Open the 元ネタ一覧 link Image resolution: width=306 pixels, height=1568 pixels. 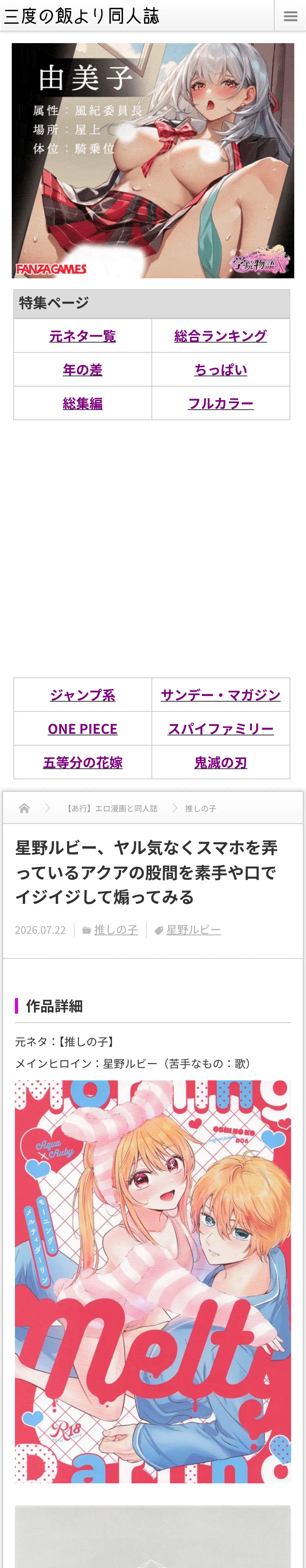coord(83,336)
